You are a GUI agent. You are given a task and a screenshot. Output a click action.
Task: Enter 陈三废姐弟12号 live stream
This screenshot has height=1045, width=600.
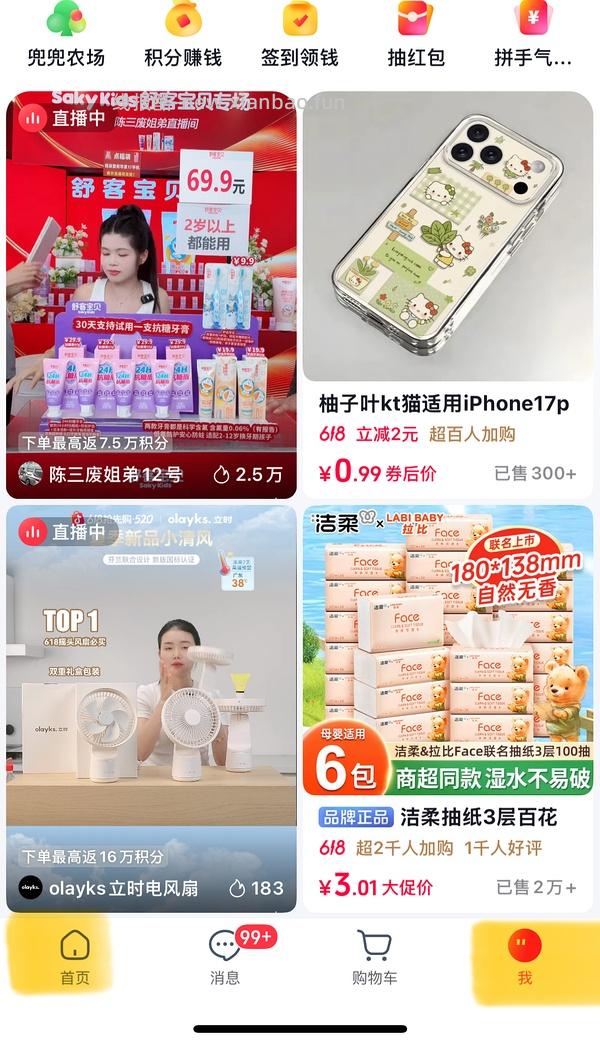click(151, 295)
